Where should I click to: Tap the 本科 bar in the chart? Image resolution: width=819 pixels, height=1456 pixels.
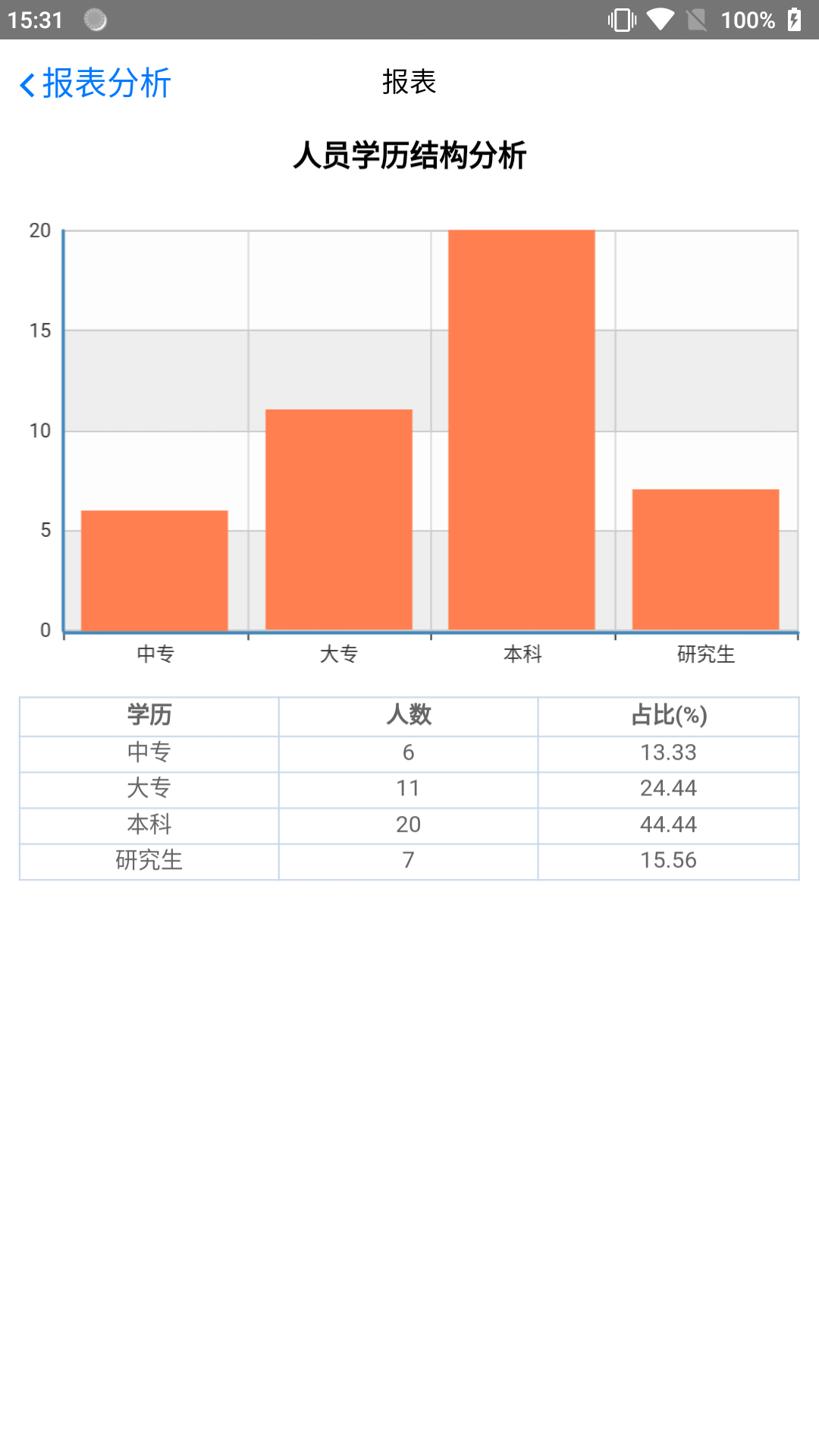[522, 429]
